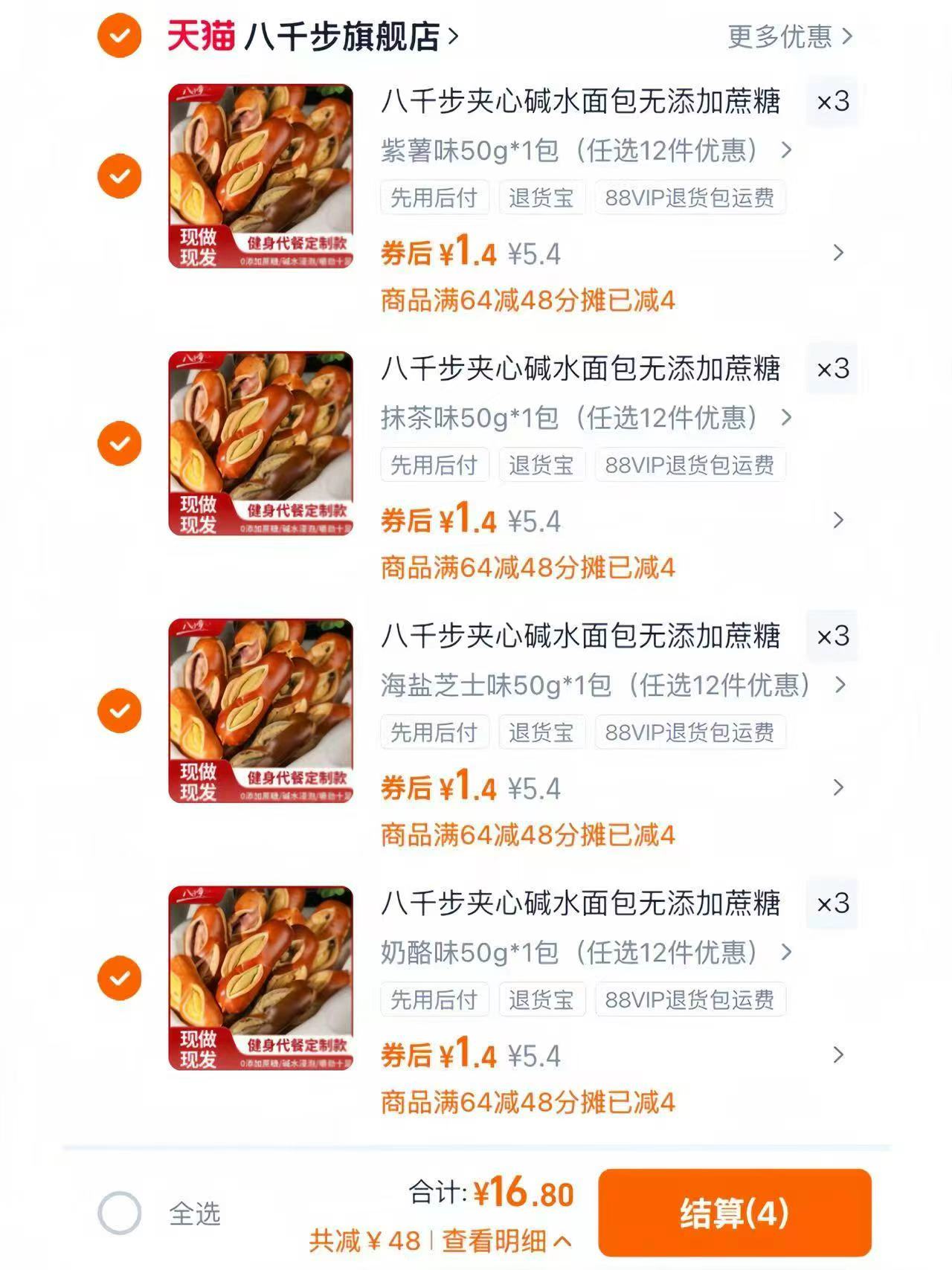The image size is (952, 1270).
Task: Uncheck the store selection checkbox
Action: click(119, 36)
